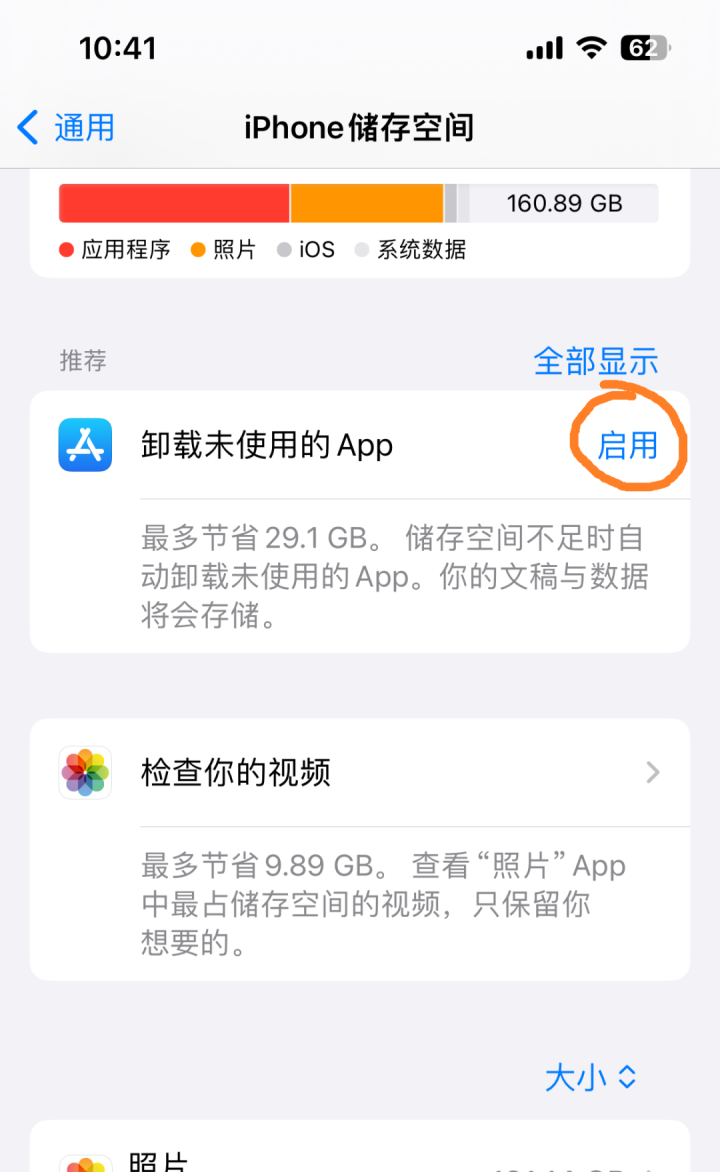Go back to 通用 settings
720x1172 pixels.
[x=66, y=128]
